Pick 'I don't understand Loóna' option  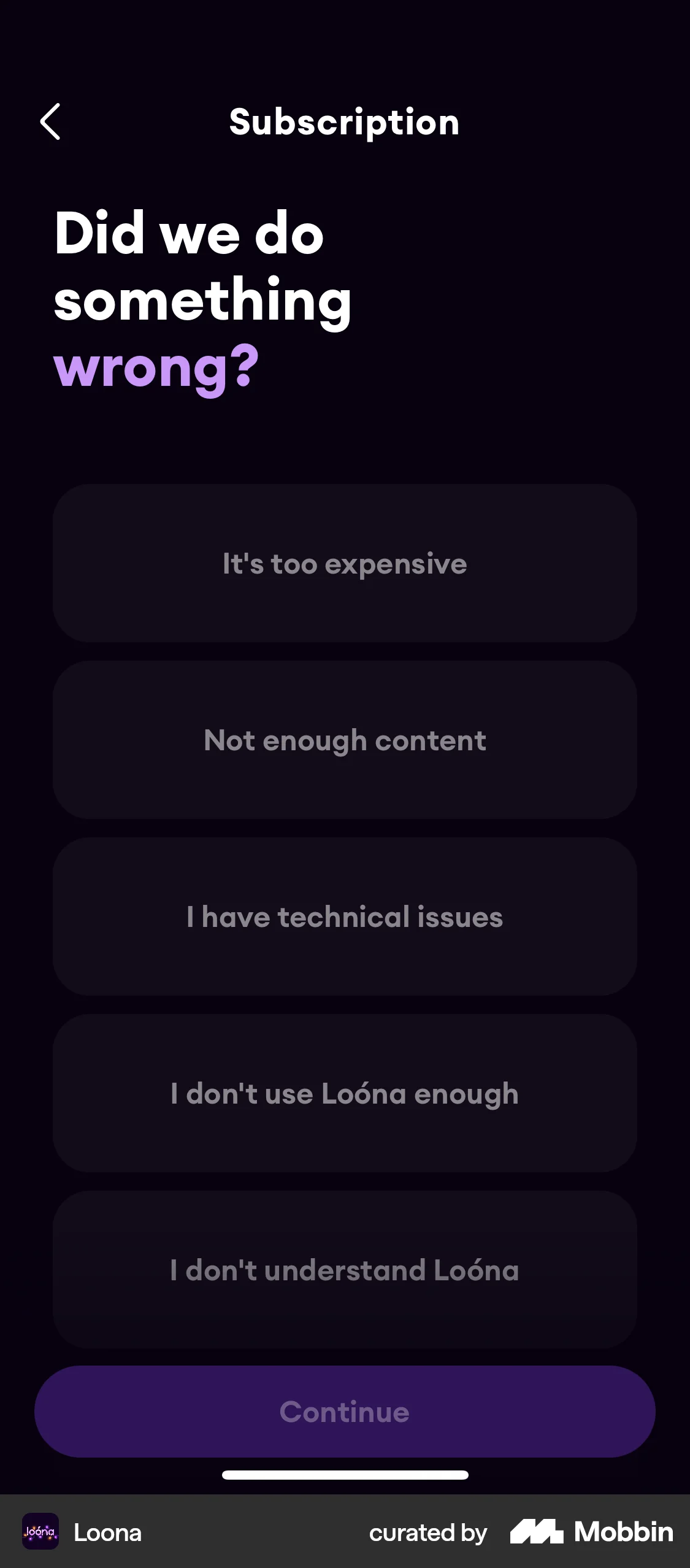(x=345, y=1270)
